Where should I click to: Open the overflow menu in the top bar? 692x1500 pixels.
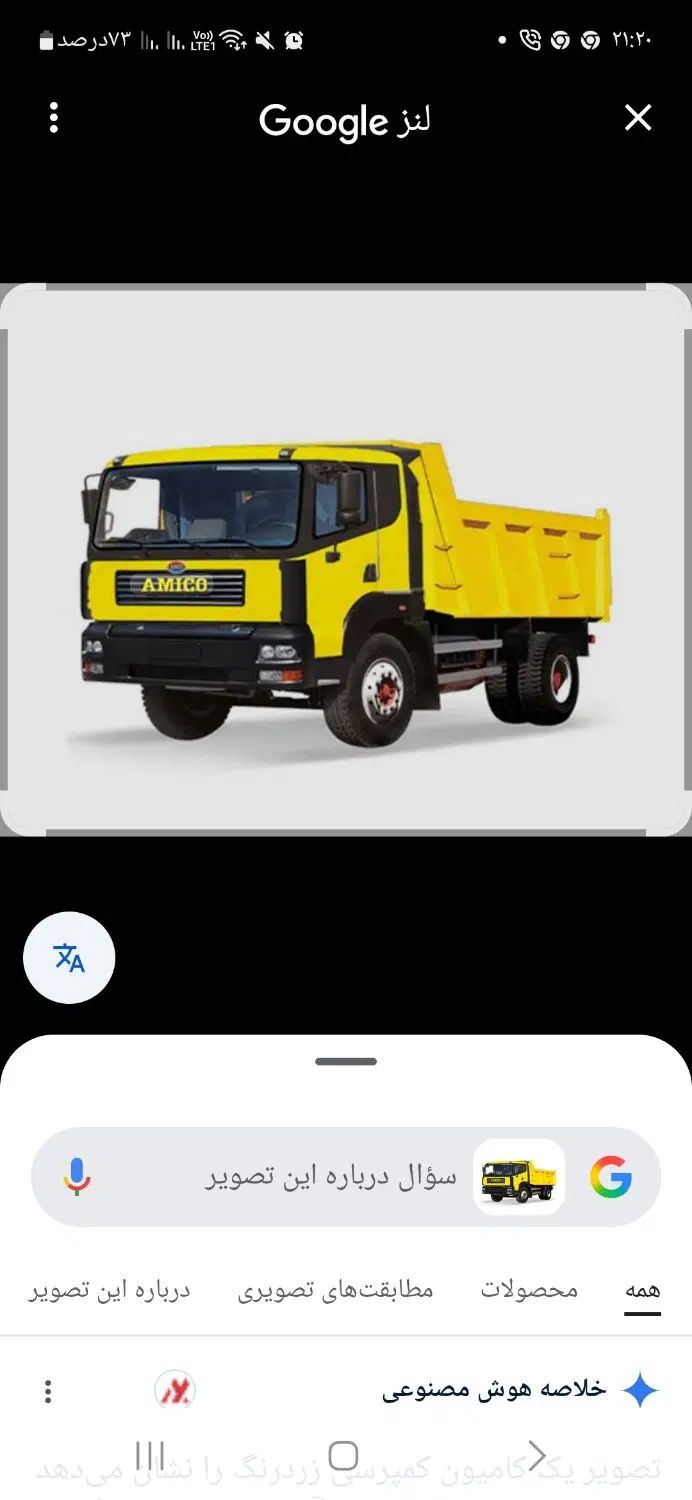click(x=54, y=118)
